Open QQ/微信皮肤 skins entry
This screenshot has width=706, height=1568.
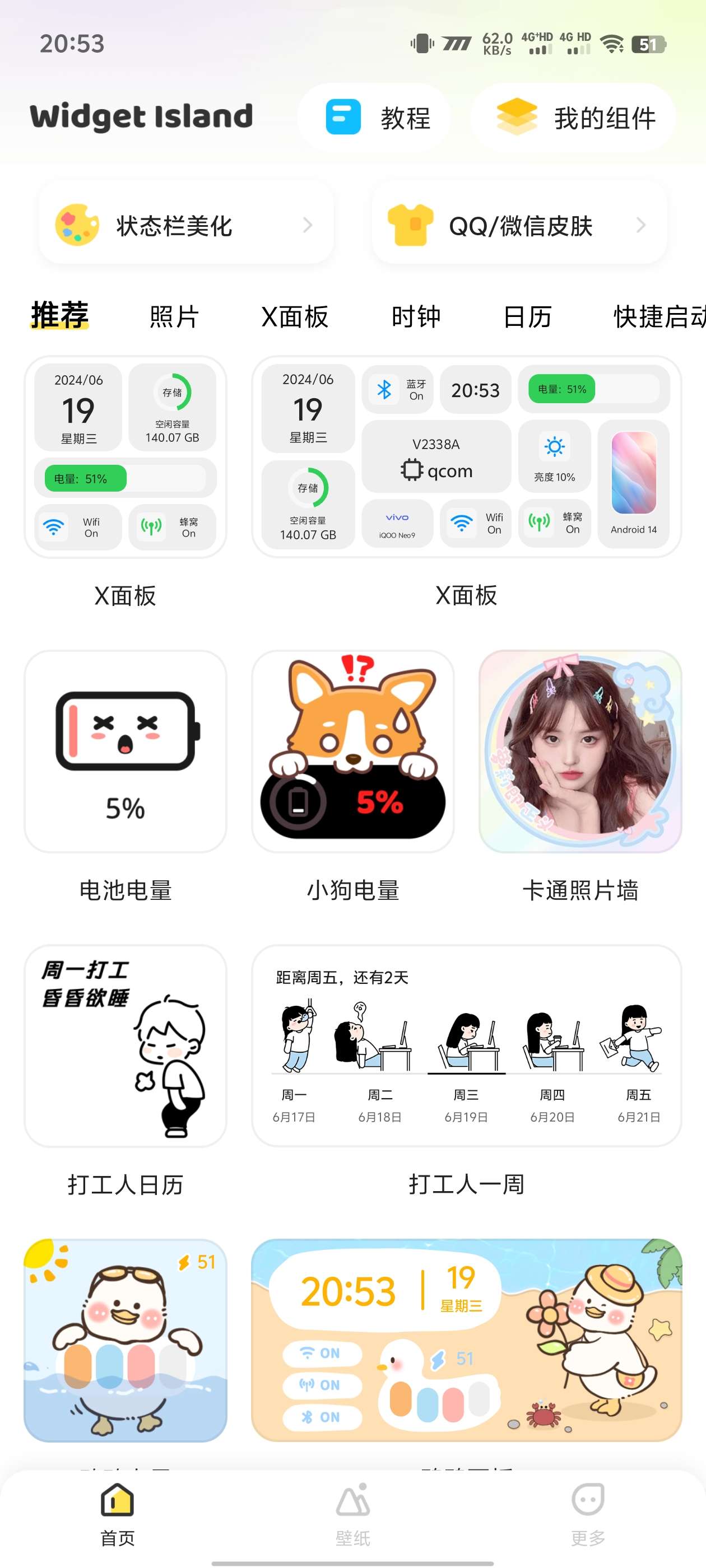pos(518,225)
